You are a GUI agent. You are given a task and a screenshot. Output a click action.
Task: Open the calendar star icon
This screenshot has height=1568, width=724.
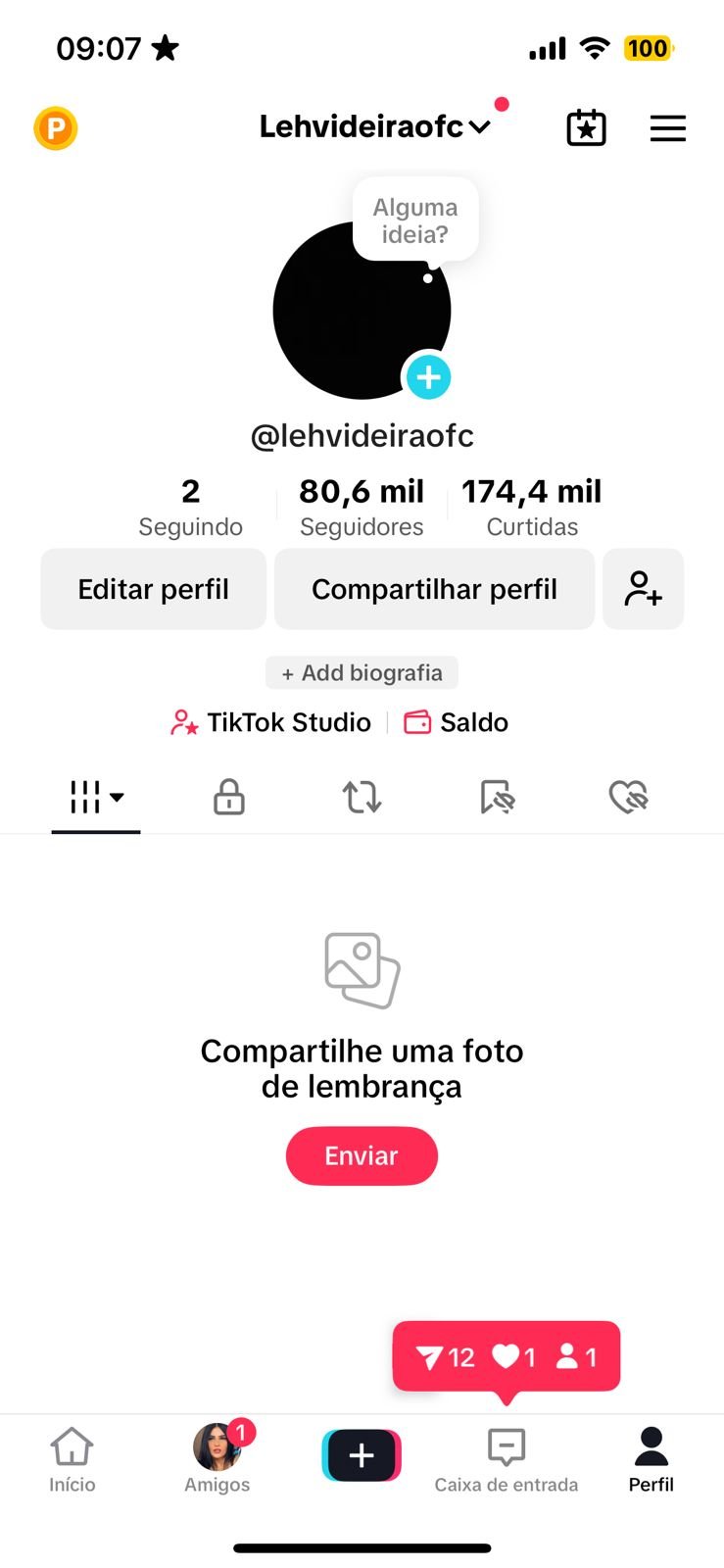587,128
